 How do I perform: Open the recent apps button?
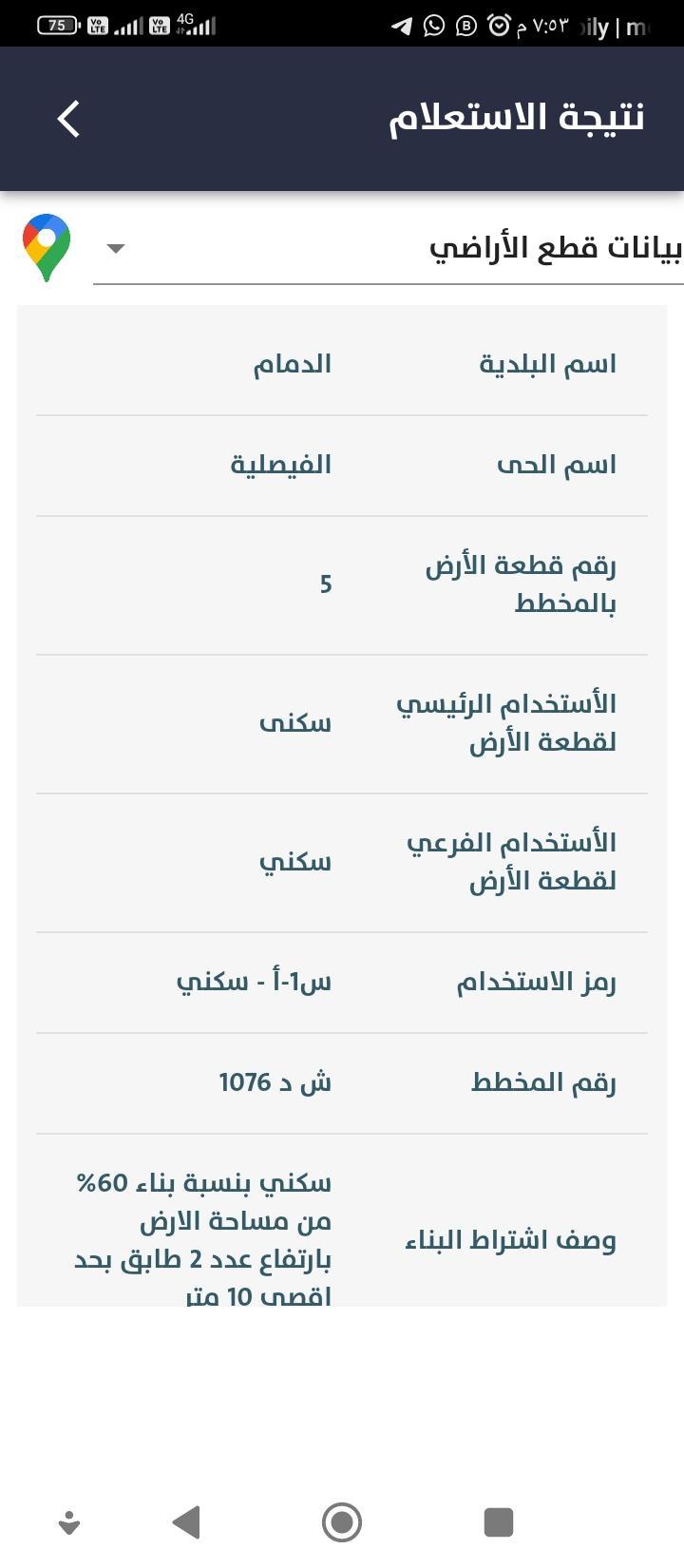[499, 1521]
